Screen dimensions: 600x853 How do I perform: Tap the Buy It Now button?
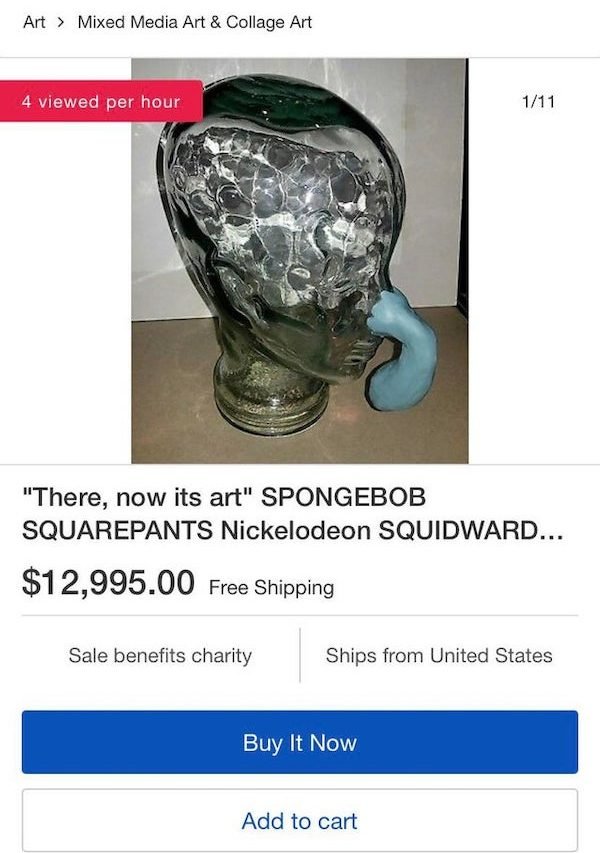pyautogui.click(x=300, y=742)
